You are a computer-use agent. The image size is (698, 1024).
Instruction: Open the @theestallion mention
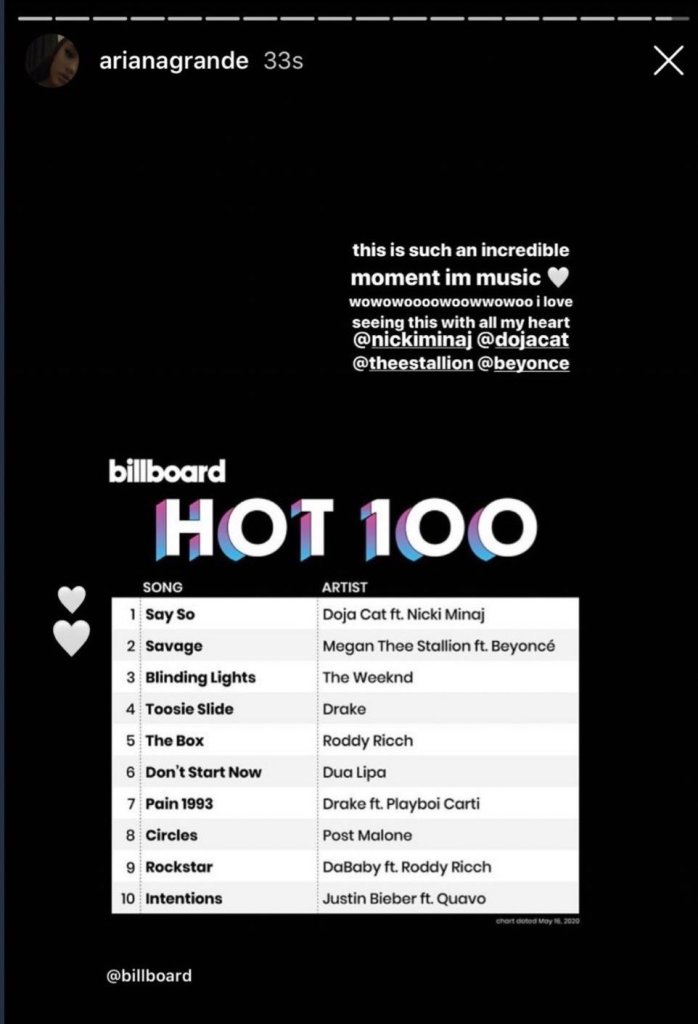(412, 364)
